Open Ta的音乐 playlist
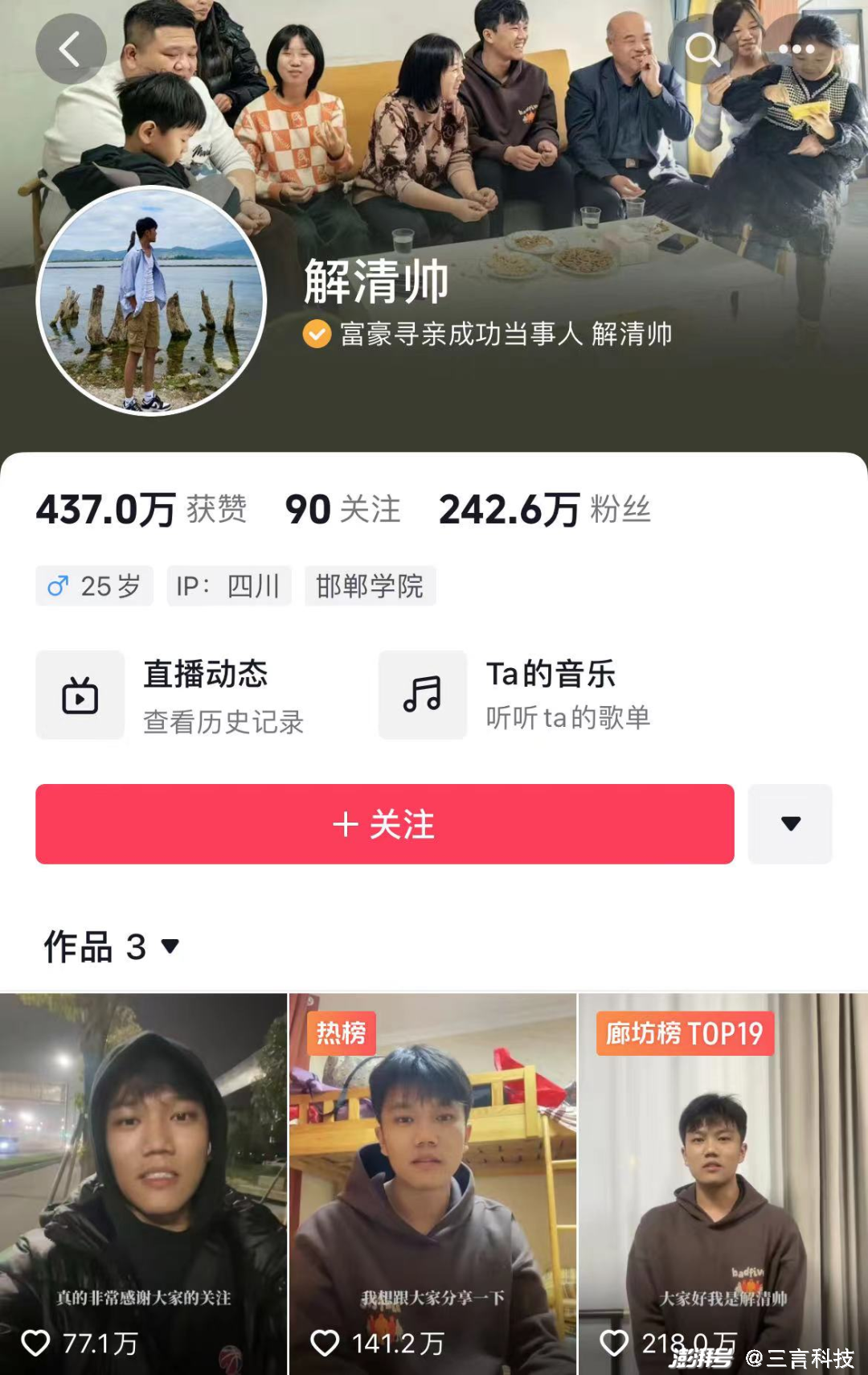 click(x=514, y=696)
